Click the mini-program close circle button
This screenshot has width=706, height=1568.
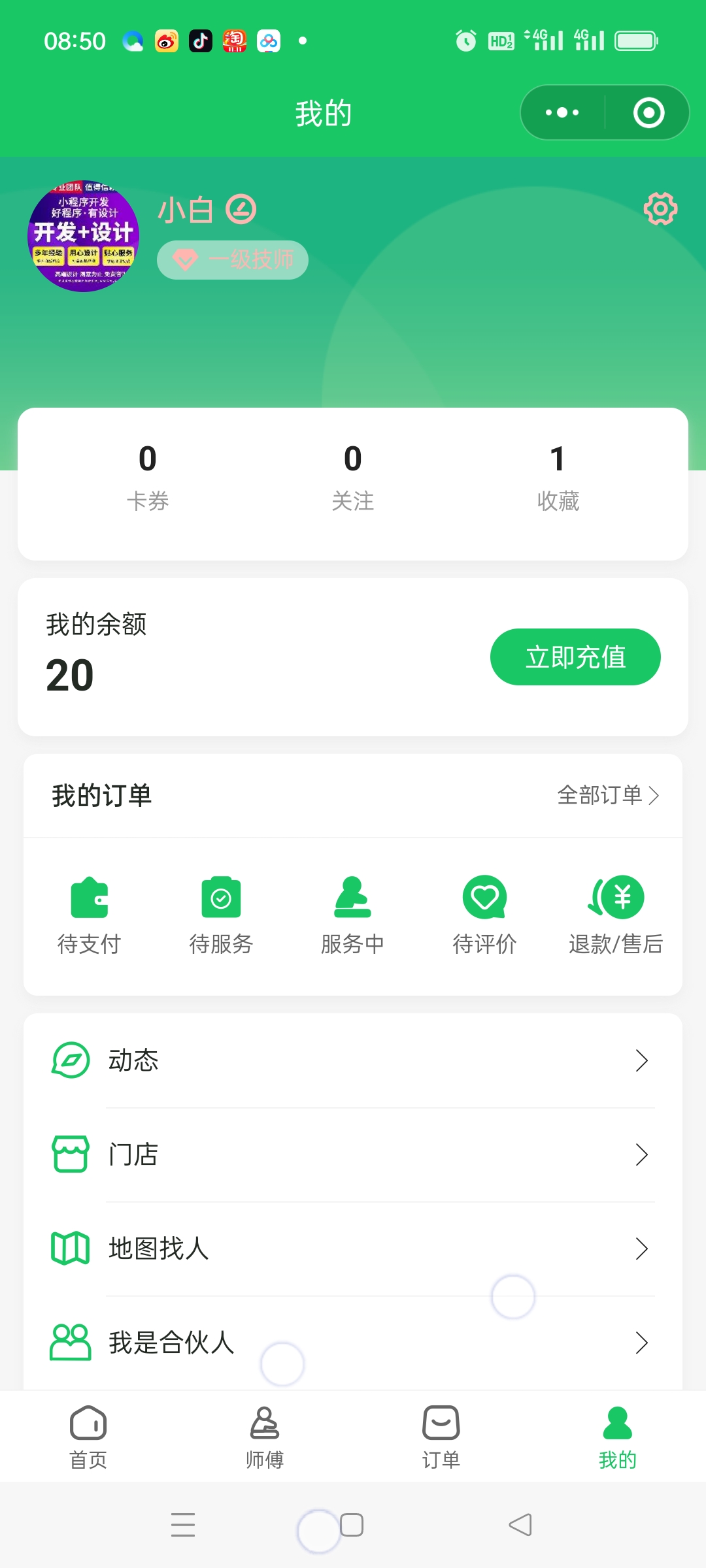(647, 112)
